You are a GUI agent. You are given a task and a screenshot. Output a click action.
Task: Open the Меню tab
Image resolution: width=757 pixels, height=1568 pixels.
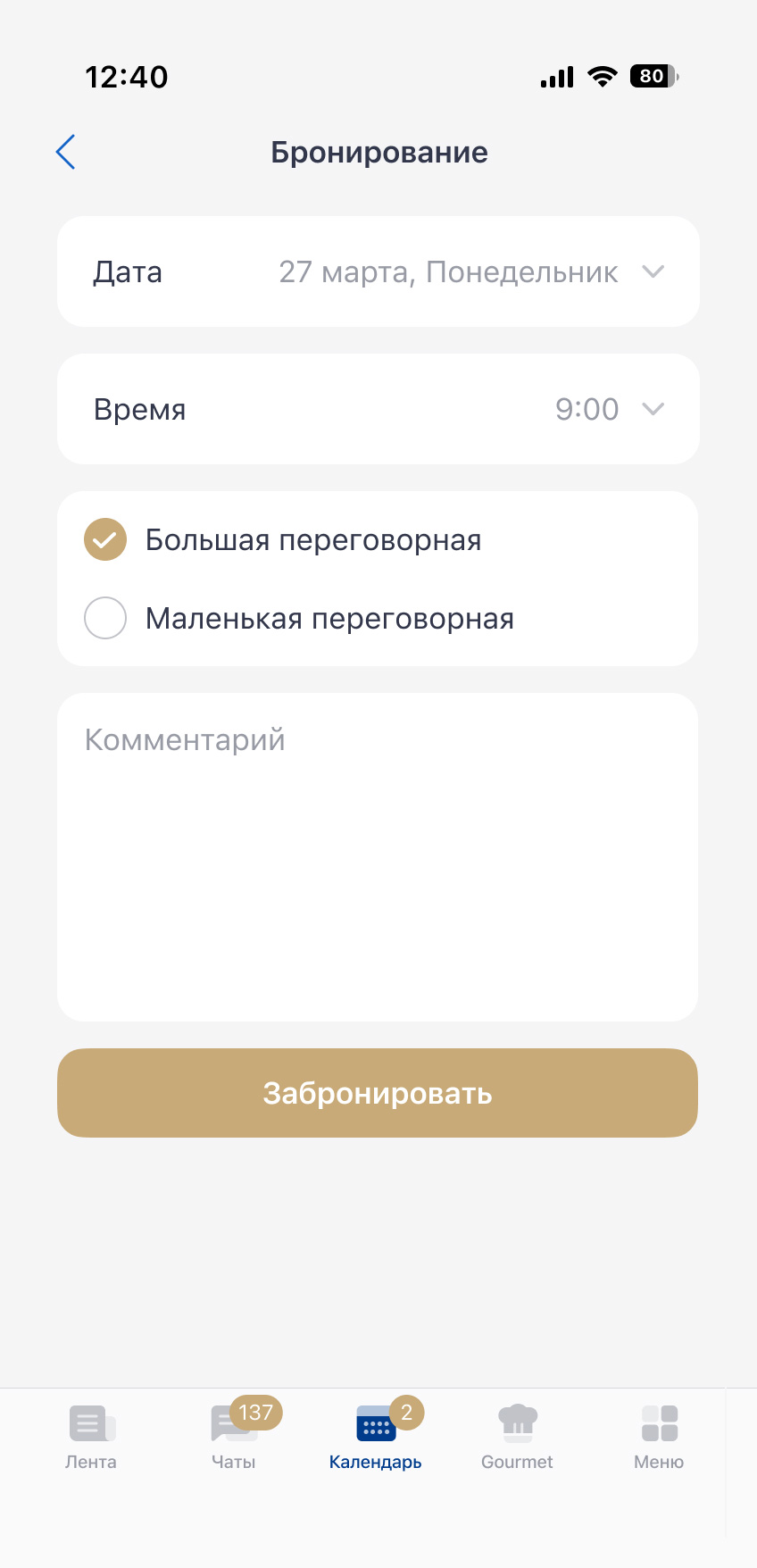pos(659,1437)
